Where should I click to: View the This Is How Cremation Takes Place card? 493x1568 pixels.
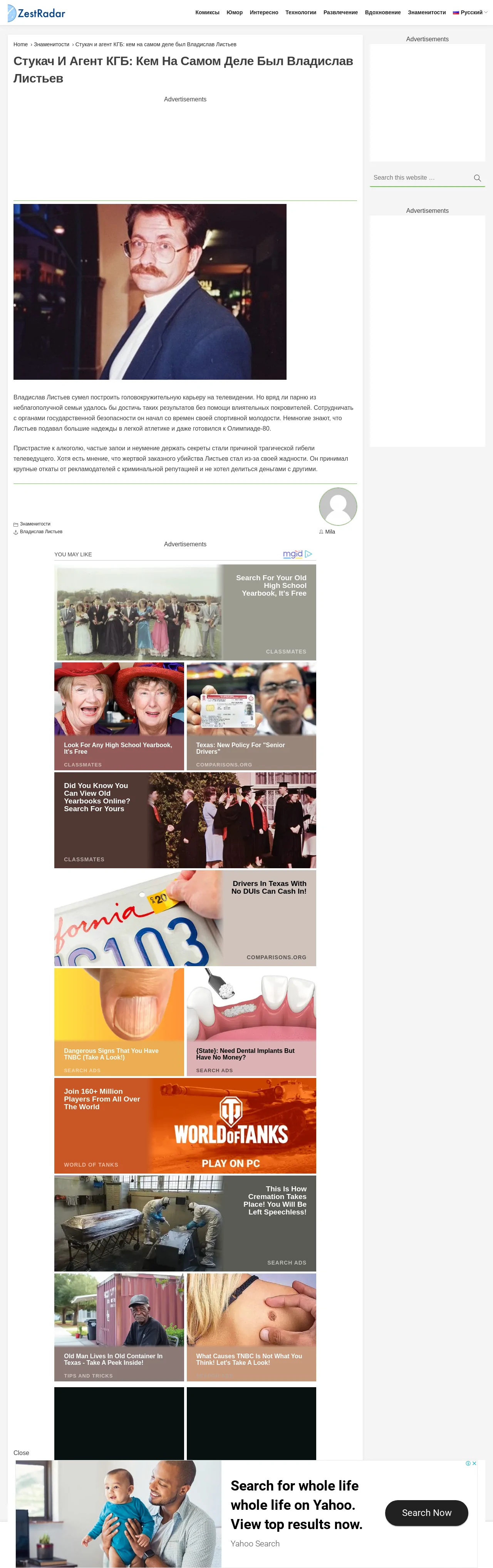[x=185, y=1223]
